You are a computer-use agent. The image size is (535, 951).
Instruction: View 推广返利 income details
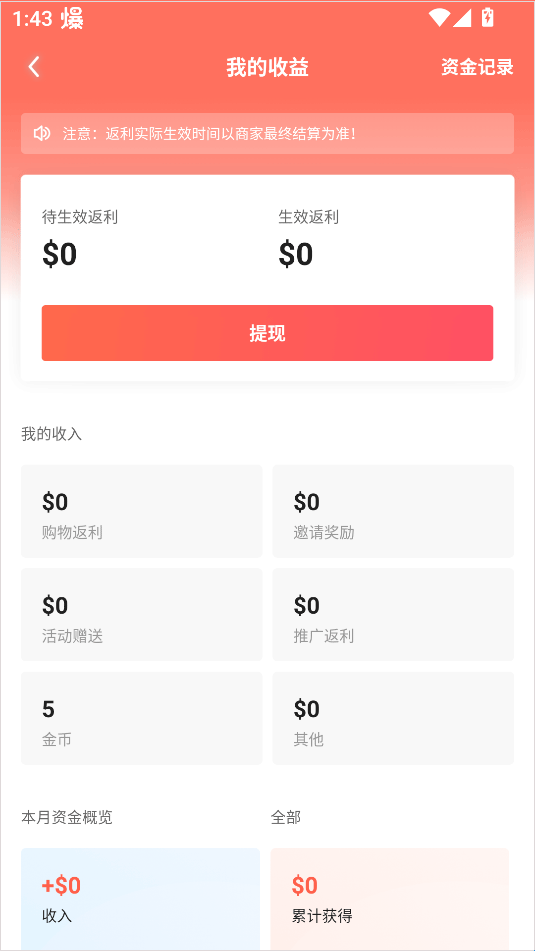(393, 614)
